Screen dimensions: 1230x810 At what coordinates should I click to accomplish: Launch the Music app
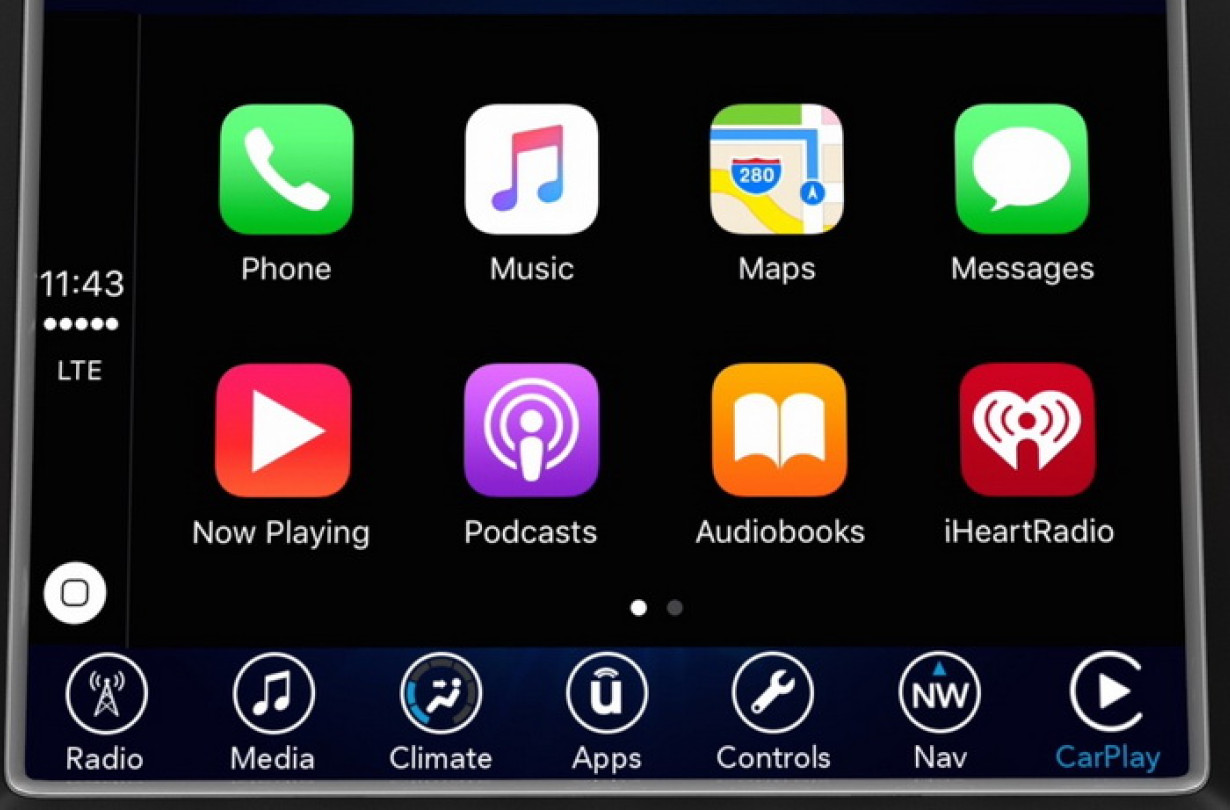pyautogui.click(x=531, y=169)
